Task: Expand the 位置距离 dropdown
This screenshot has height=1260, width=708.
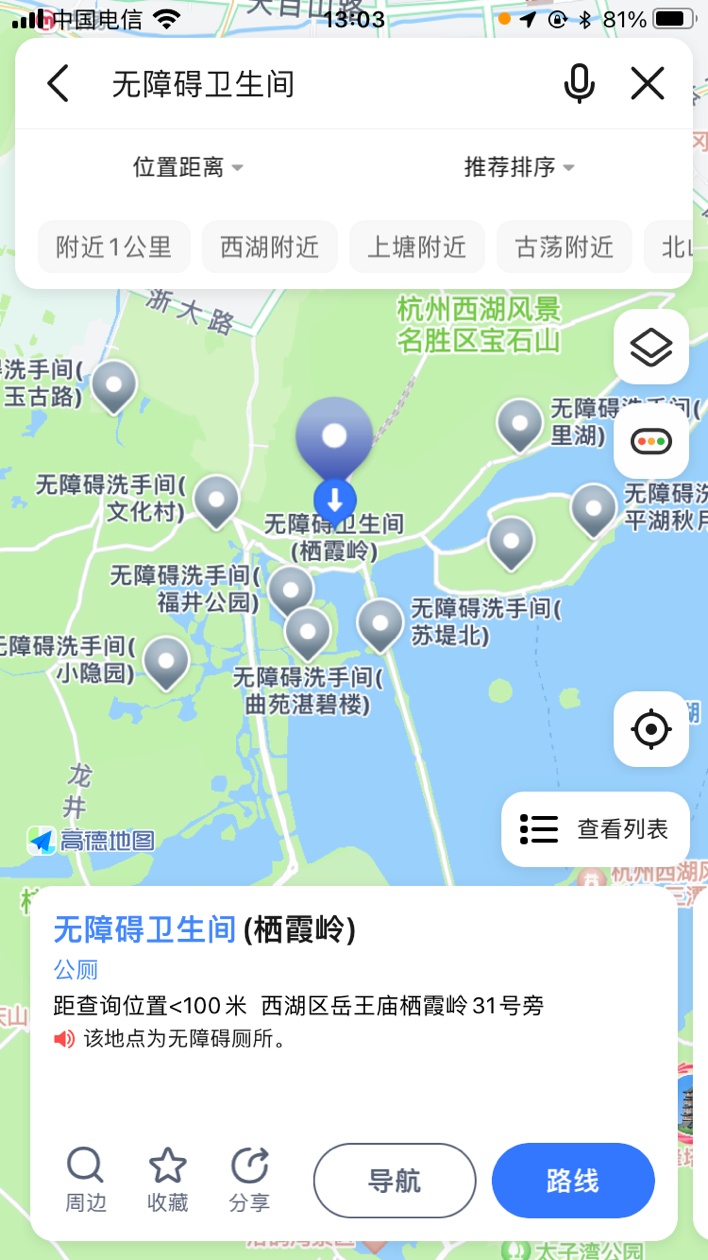Action: [188, 167]
